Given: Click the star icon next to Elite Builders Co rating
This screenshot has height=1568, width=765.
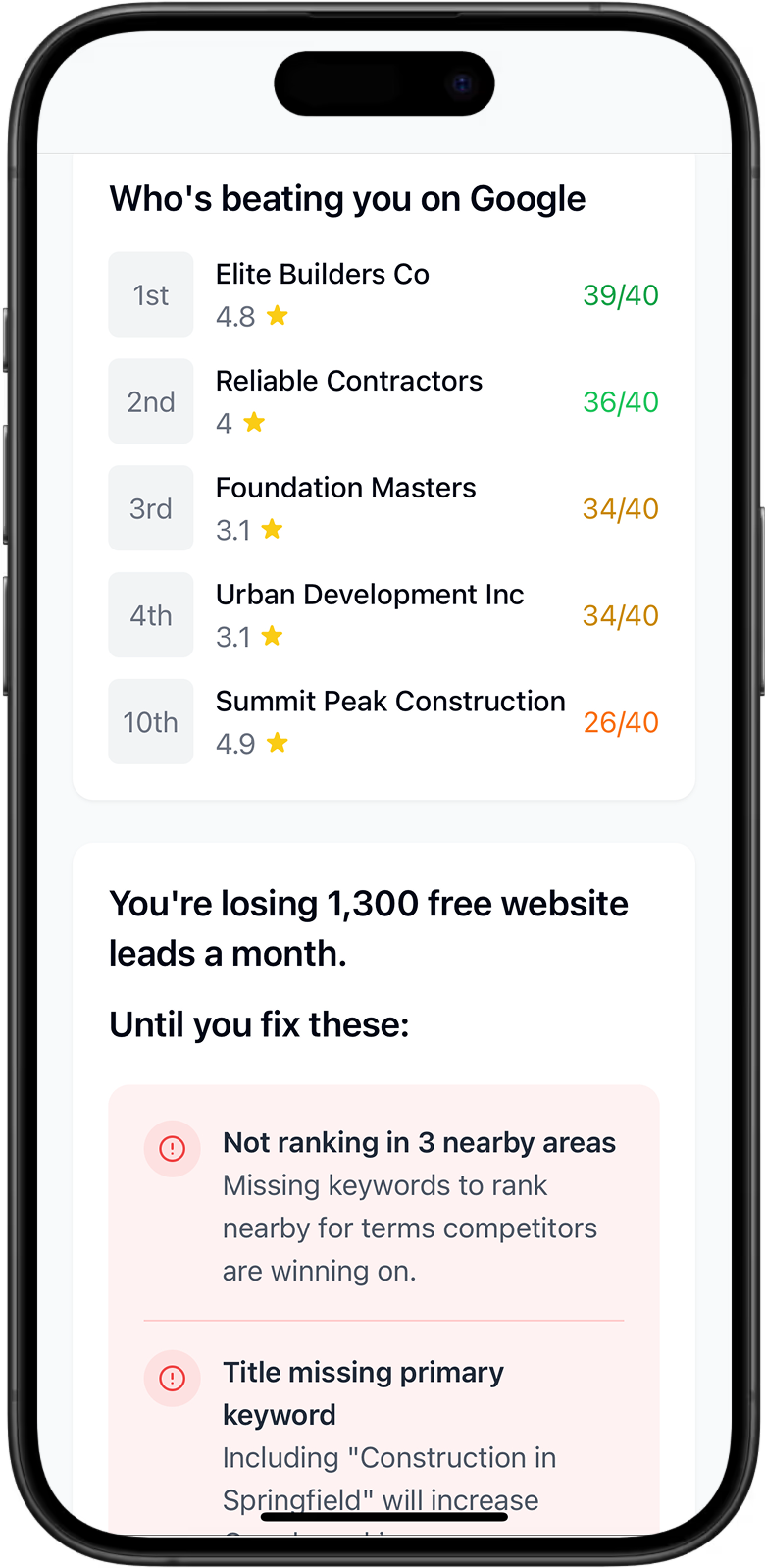Looking at the screenshot, I should 278,316.
